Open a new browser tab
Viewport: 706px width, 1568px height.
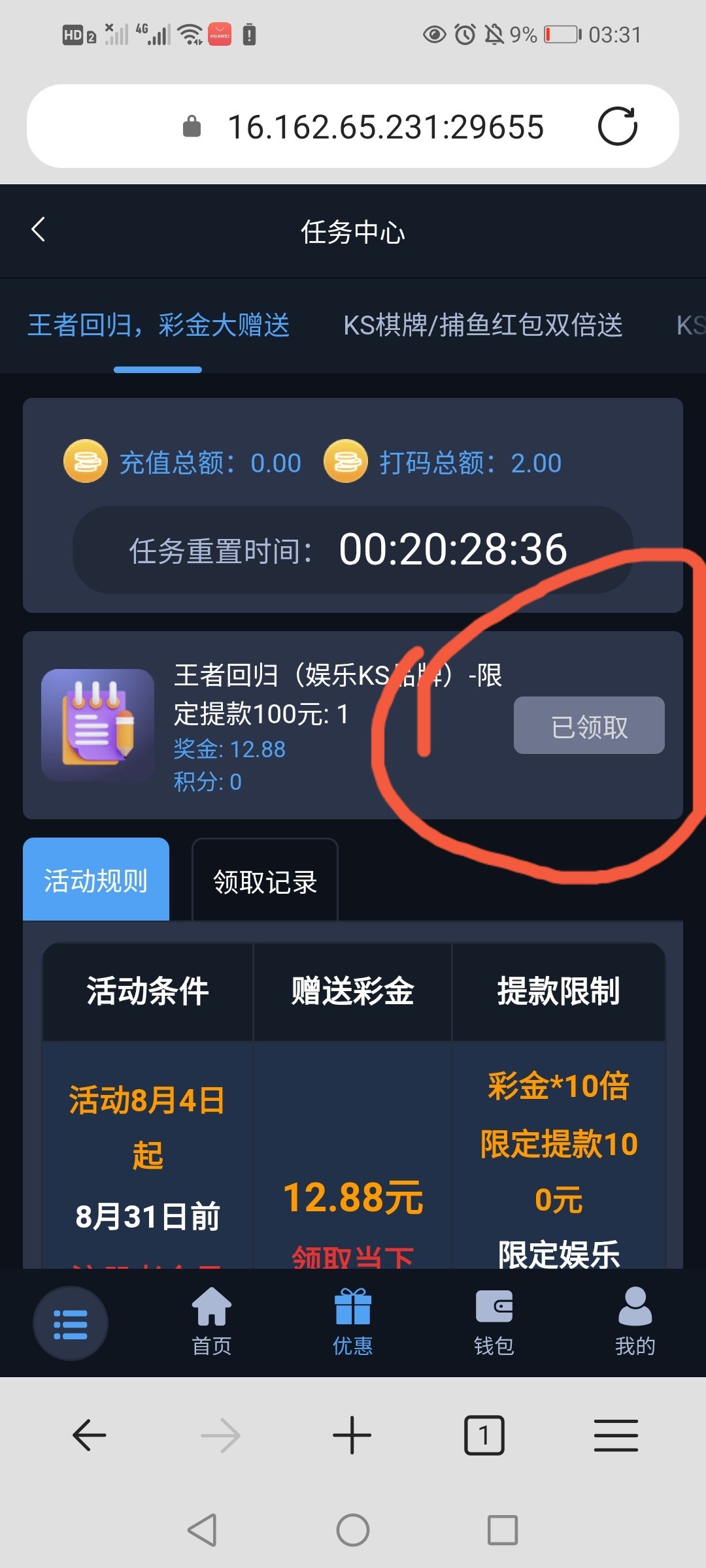(352, 1435)
